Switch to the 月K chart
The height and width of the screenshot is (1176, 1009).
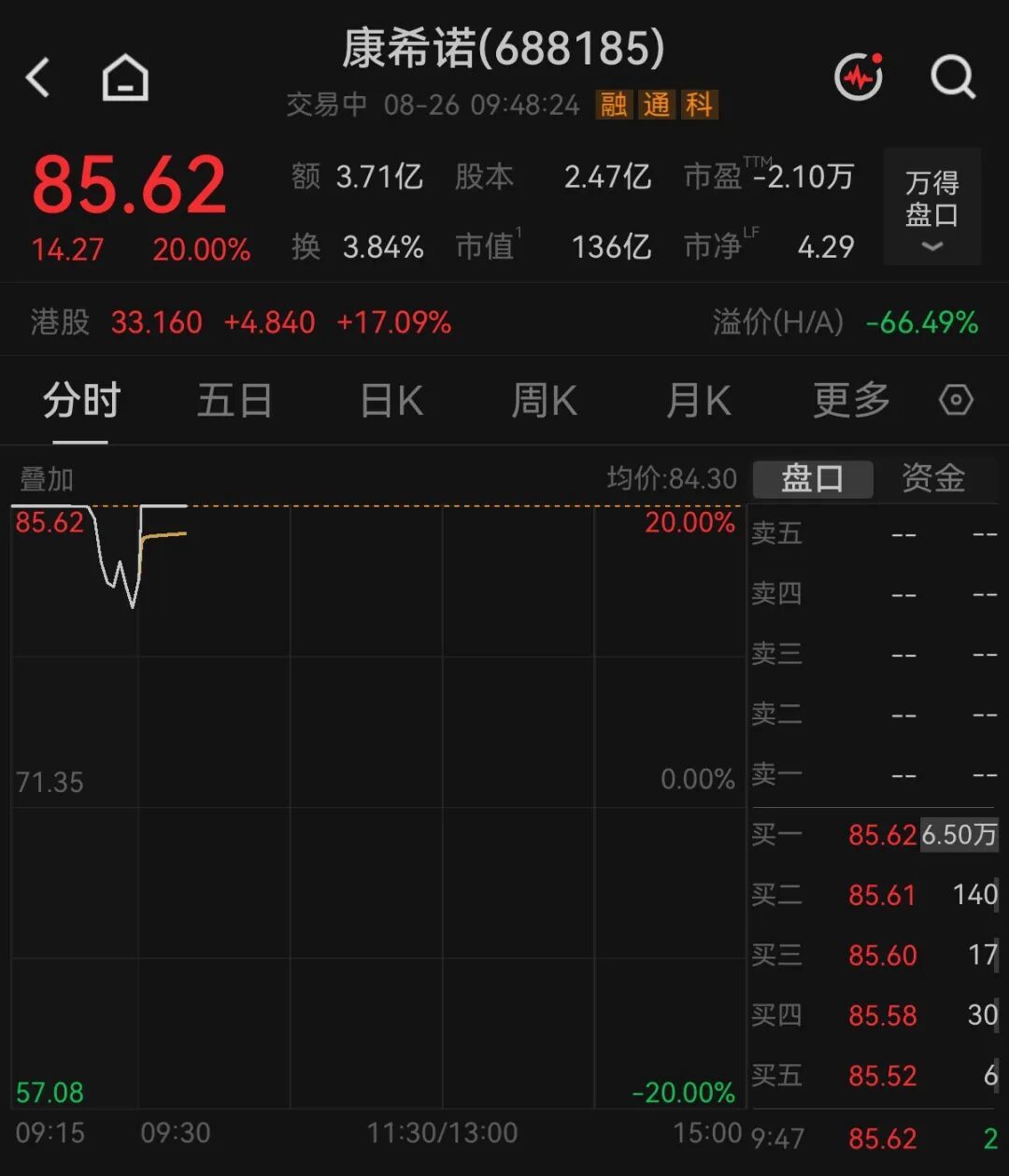[698, 401]
